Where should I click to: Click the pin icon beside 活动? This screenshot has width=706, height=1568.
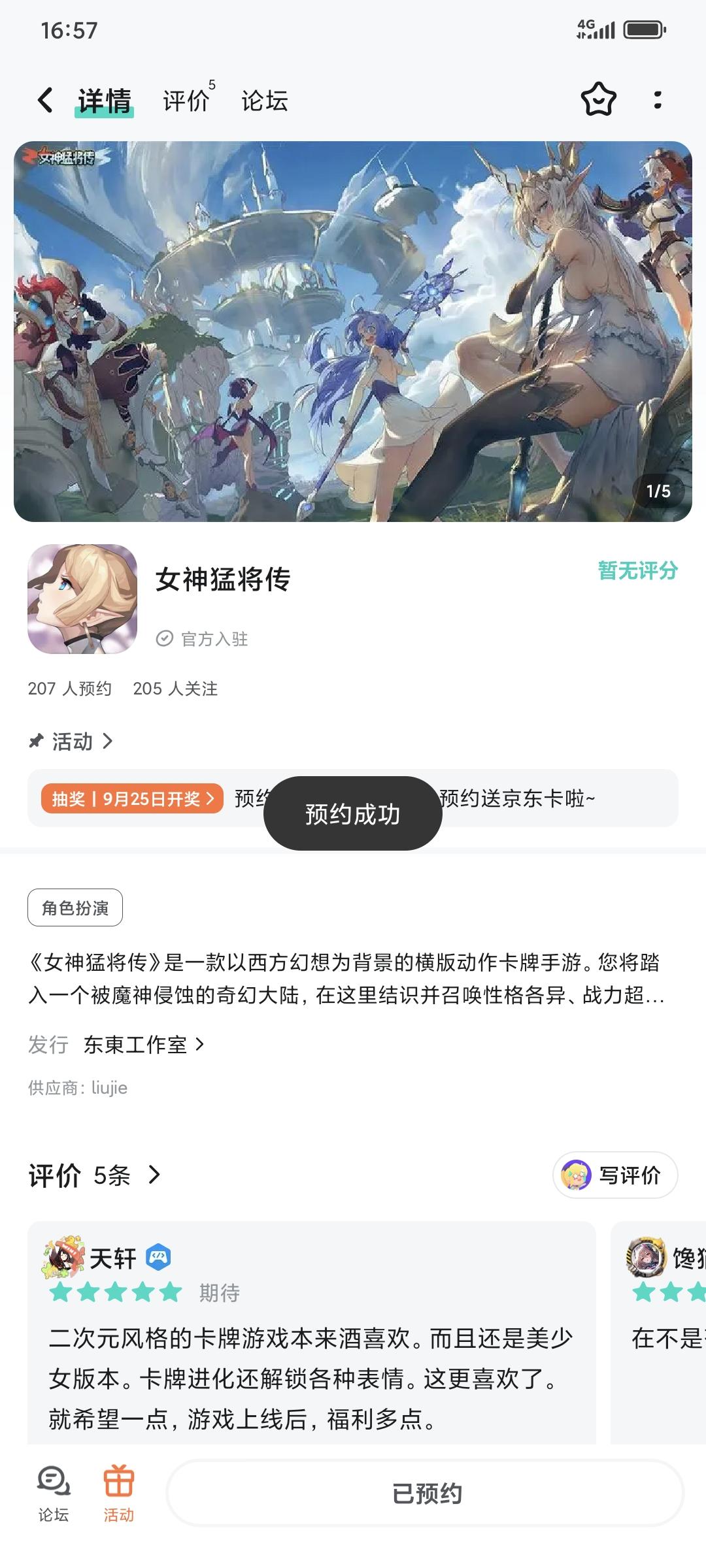pos(37,741)
